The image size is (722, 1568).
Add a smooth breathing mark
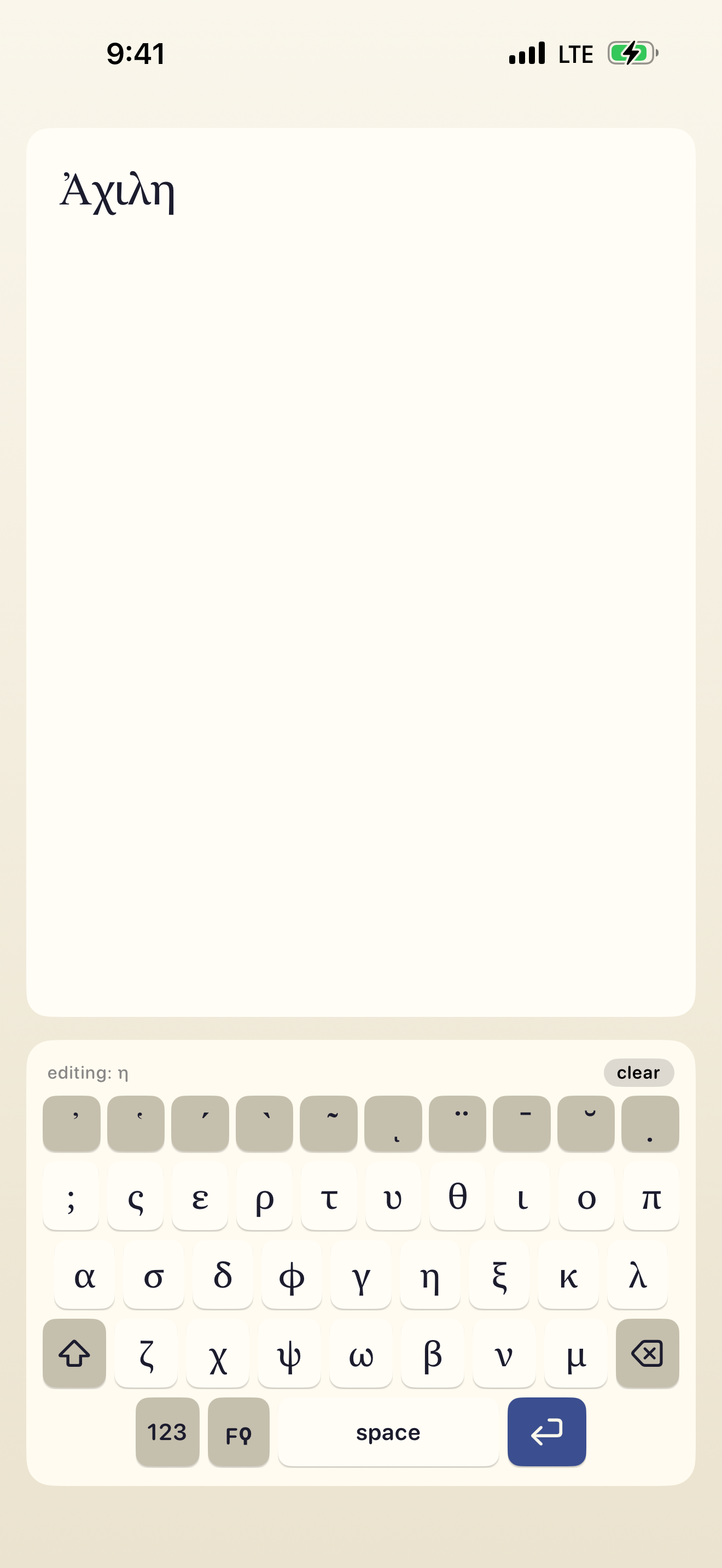71,1123
